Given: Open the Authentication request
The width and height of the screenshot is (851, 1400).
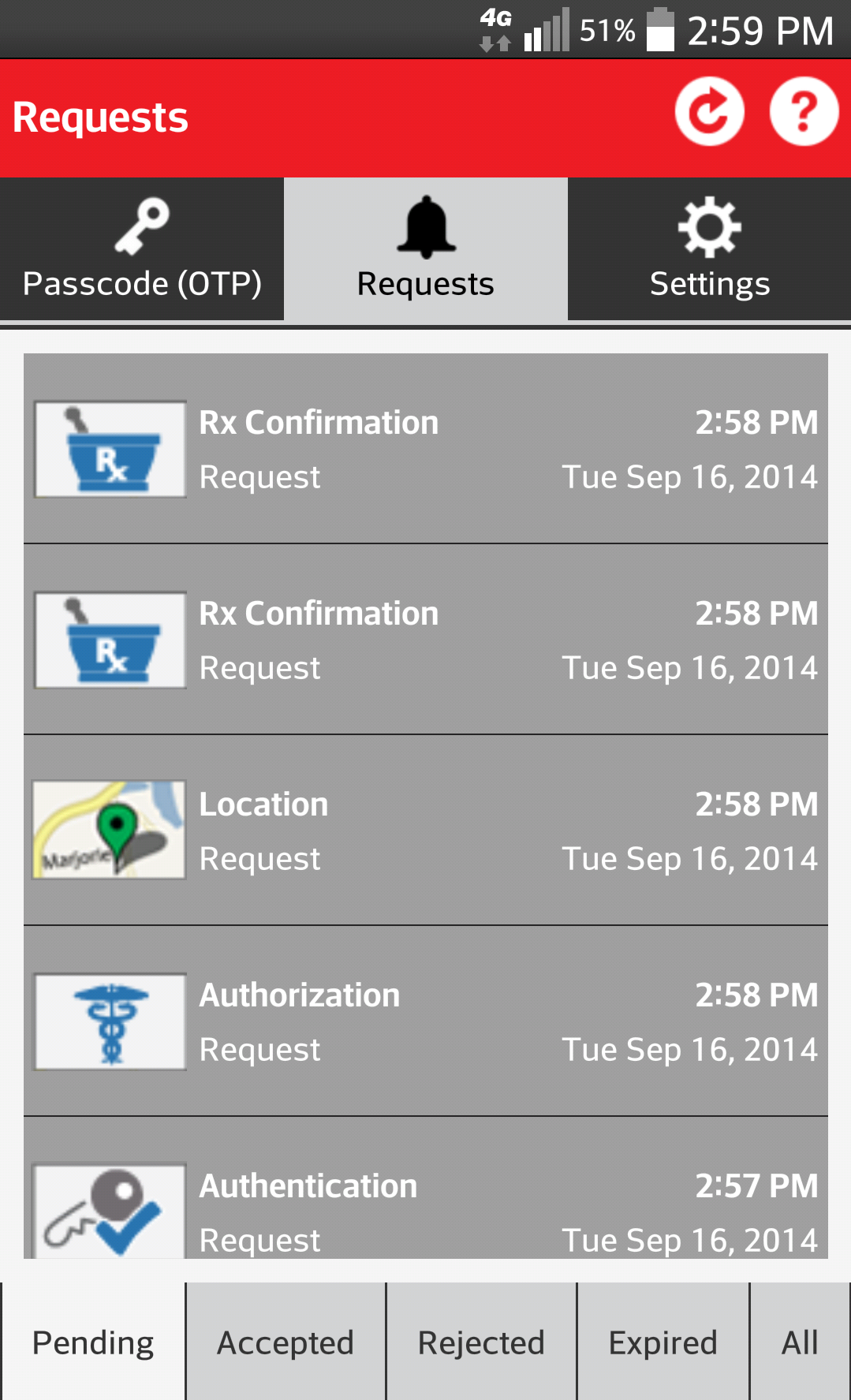Looking at the screenshot, I should [426, 1188].
